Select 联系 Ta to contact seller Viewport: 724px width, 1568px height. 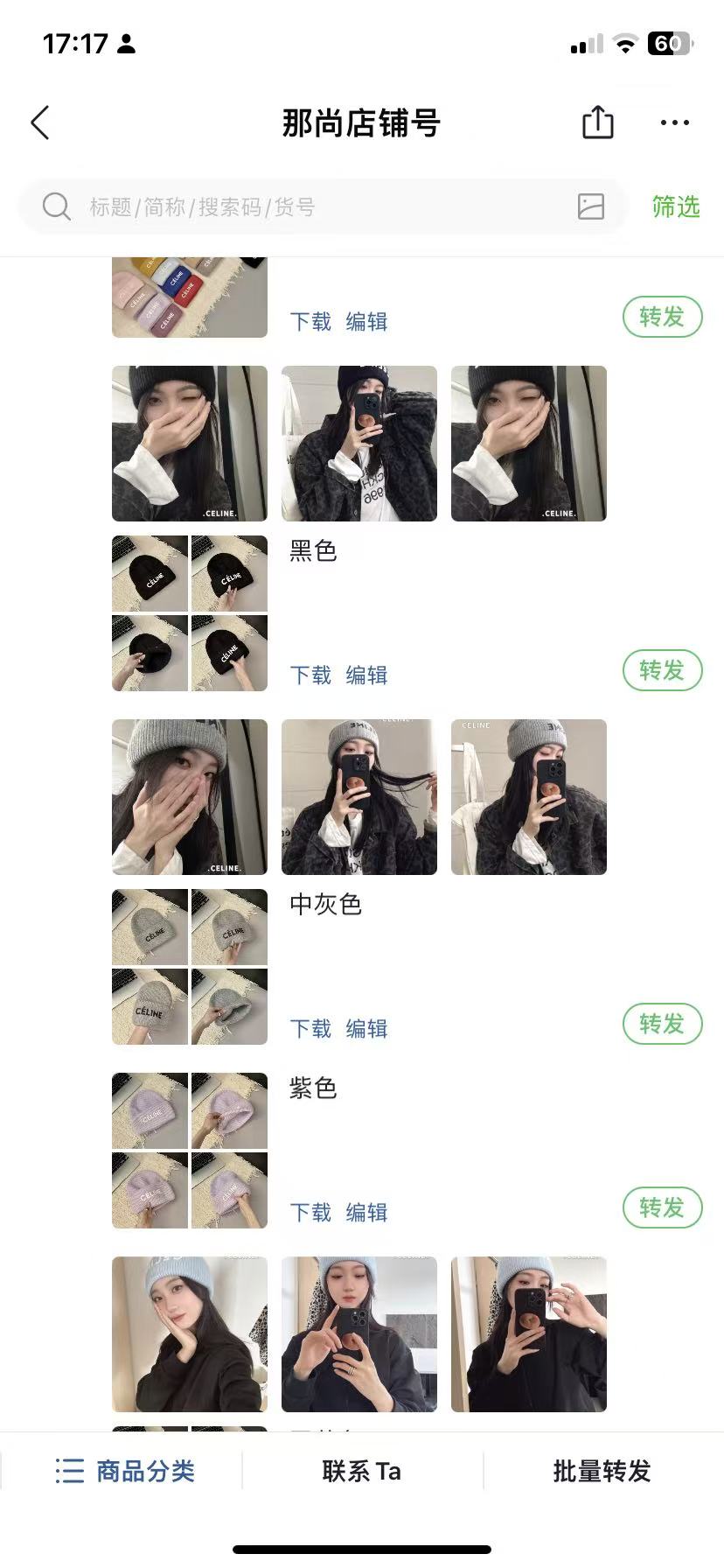coord(361,1471)
